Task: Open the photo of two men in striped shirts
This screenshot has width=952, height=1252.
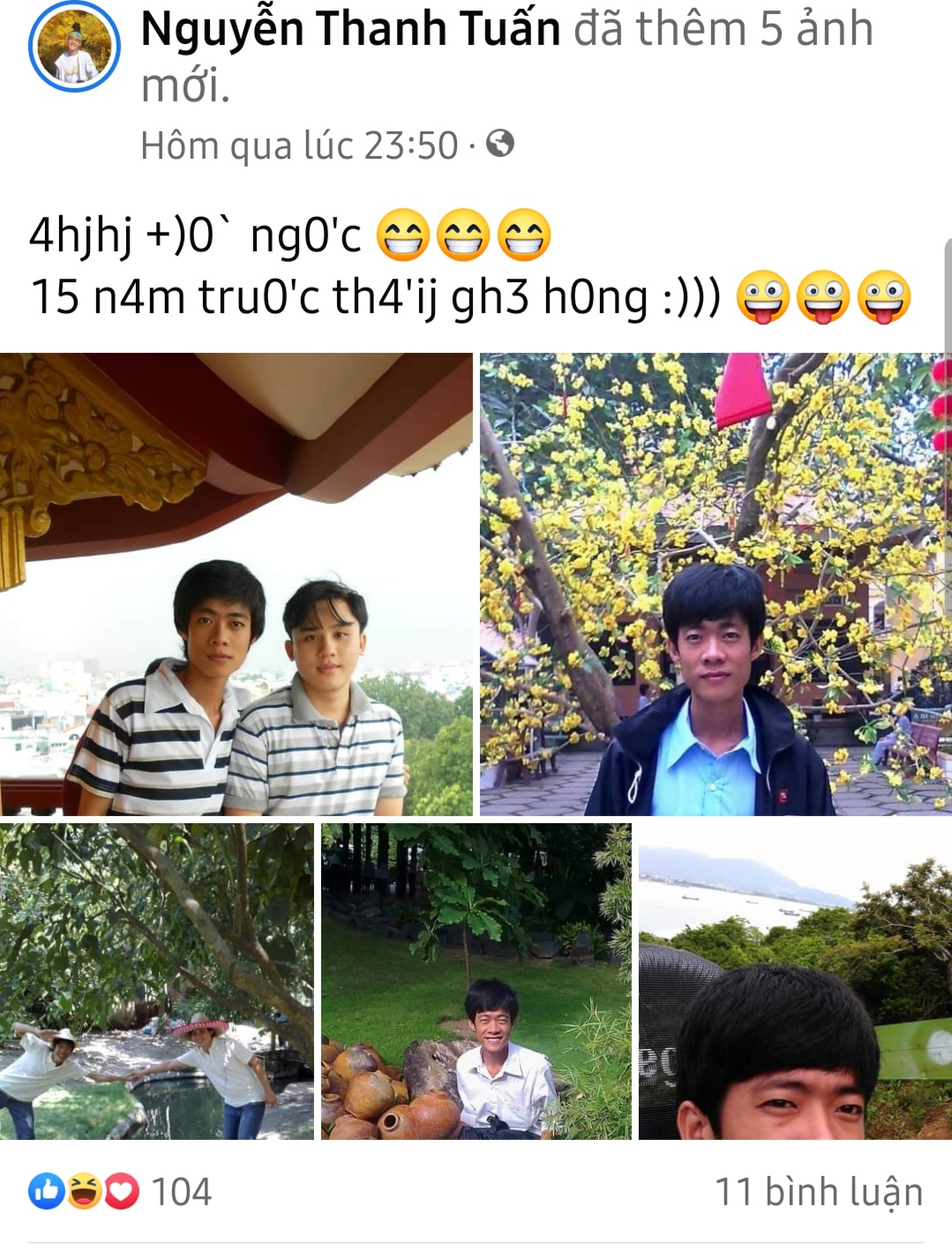Action: click(236, 583)
